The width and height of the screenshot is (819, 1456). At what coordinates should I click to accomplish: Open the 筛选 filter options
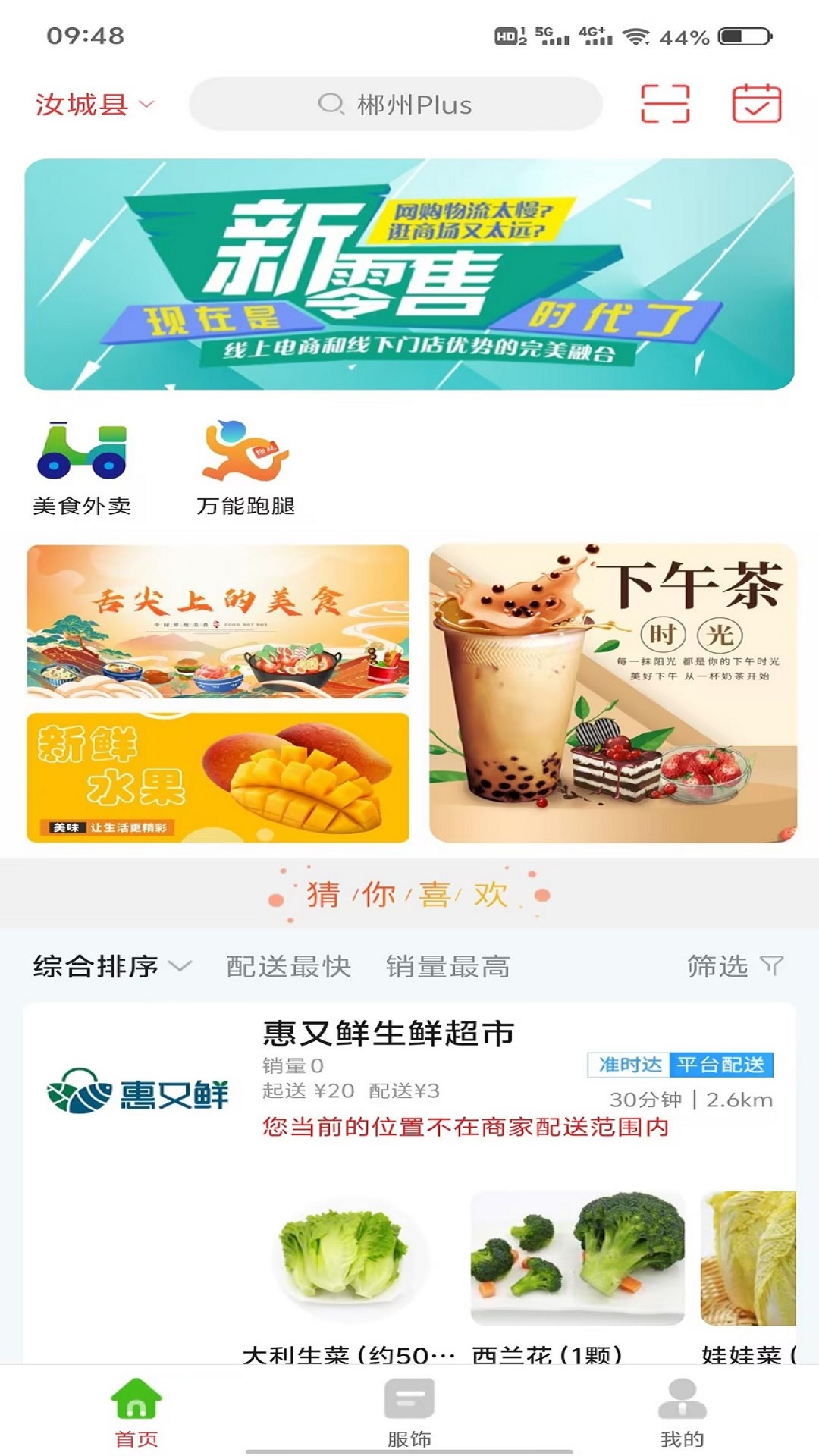point(733,966)
